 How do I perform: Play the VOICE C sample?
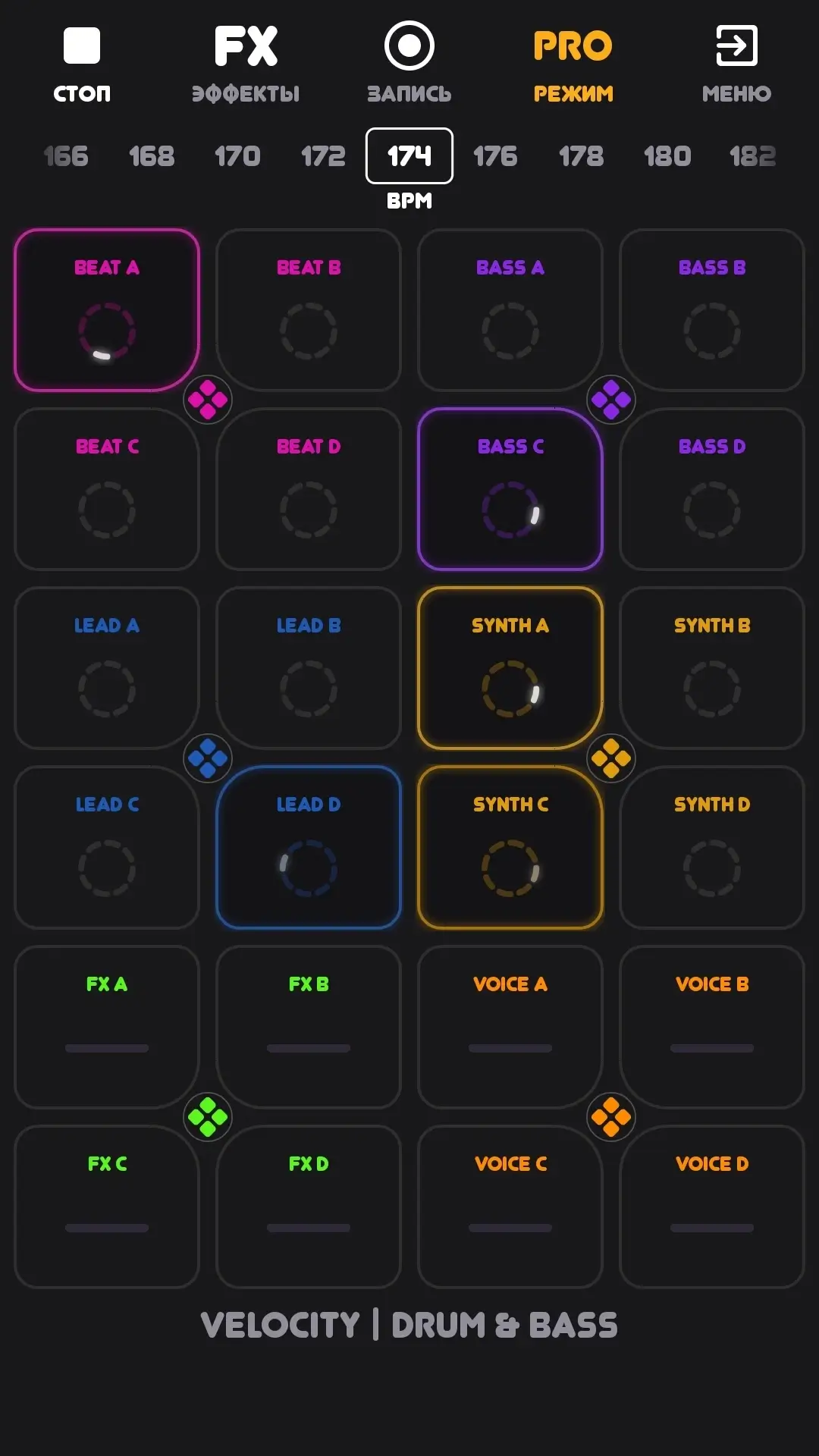510,1207
